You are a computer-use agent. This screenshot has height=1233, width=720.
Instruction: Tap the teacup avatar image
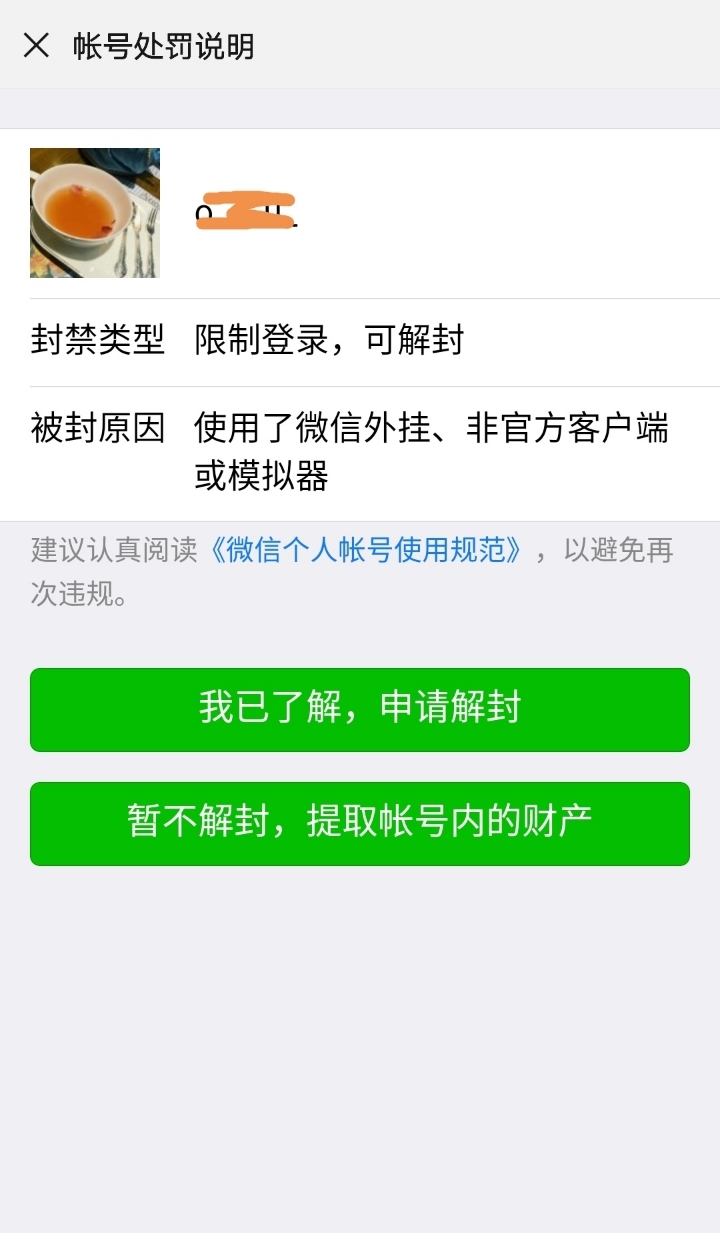(x=94, y=212)
